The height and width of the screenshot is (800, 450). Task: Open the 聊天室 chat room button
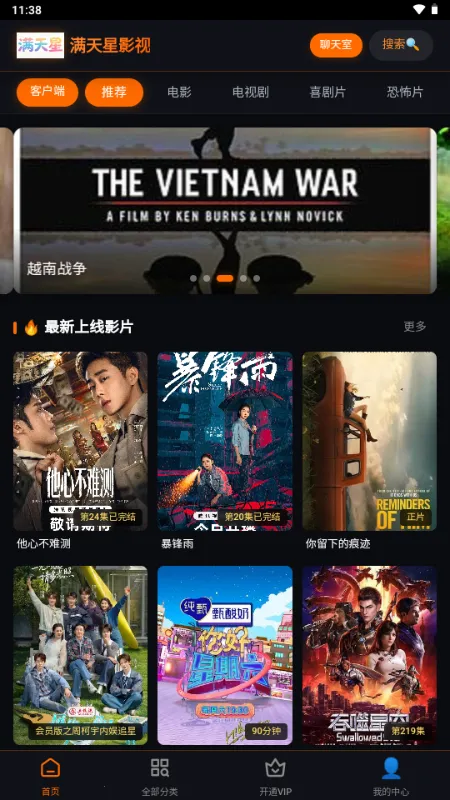click(336, 45)
